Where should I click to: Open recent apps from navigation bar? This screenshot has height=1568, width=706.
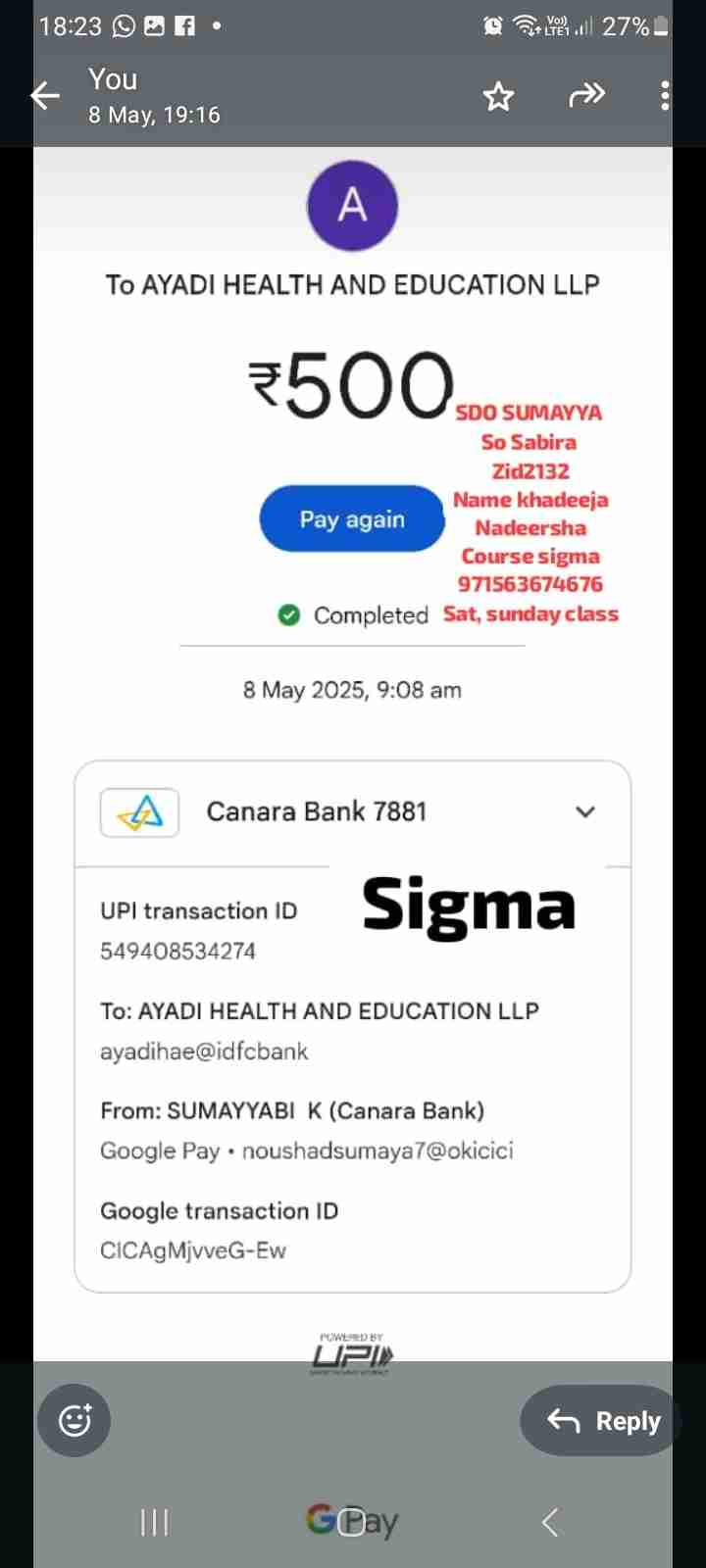coord(155,1522)
